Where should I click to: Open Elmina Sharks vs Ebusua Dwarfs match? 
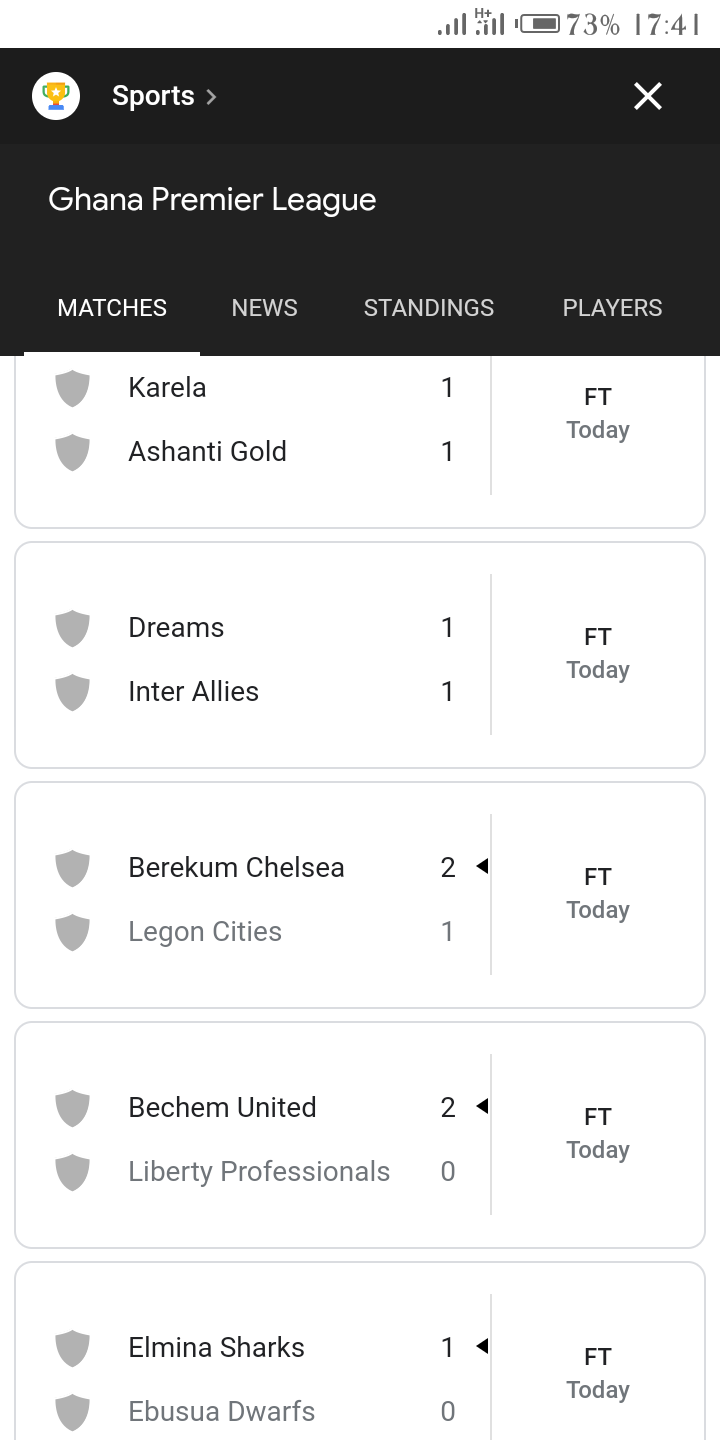pyautogui.click(x=360, y=1351)
